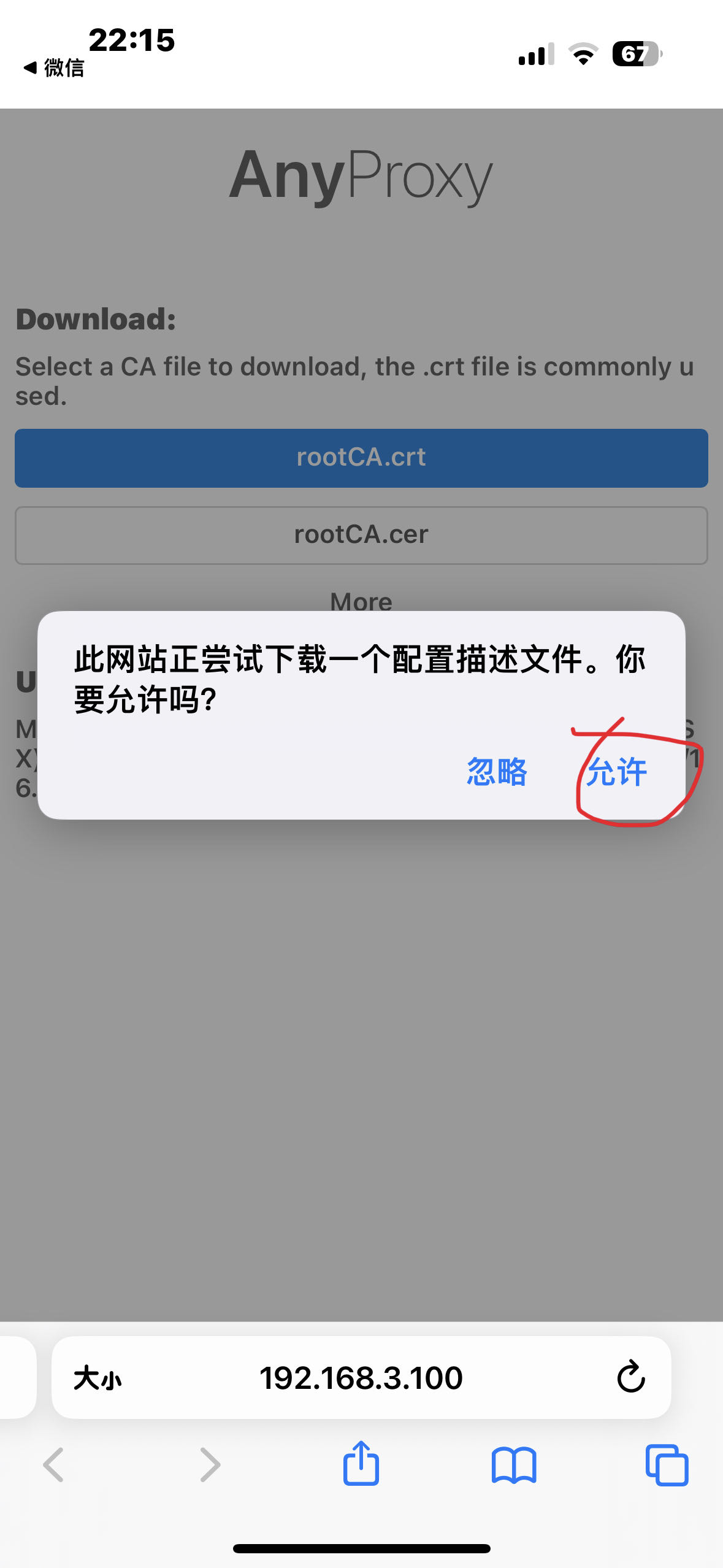Viewport: 723px width, 1568px height.
Task: Tap the 192.168.3.100 address field
Action: [361, 1378]
